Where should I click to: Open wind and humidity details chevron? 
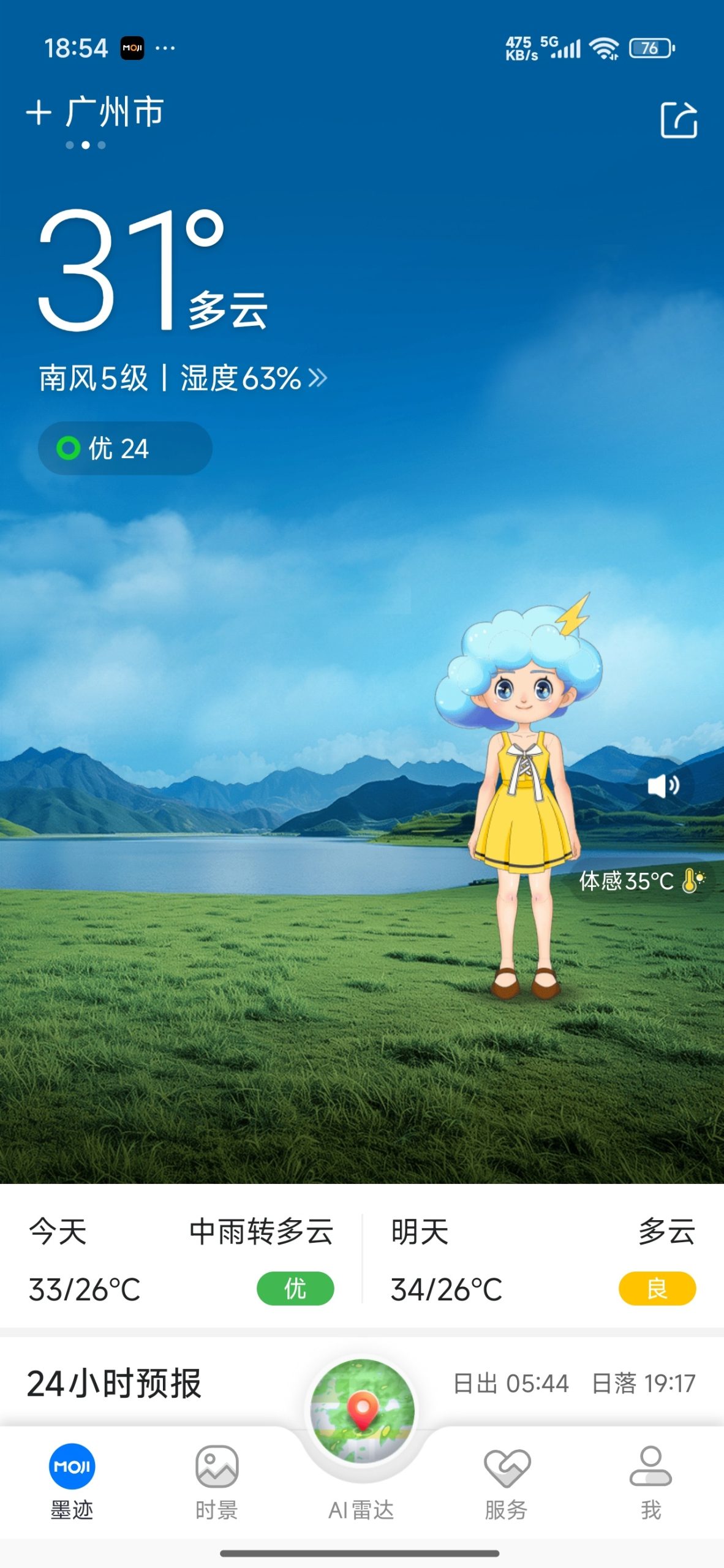pos(318,378)
